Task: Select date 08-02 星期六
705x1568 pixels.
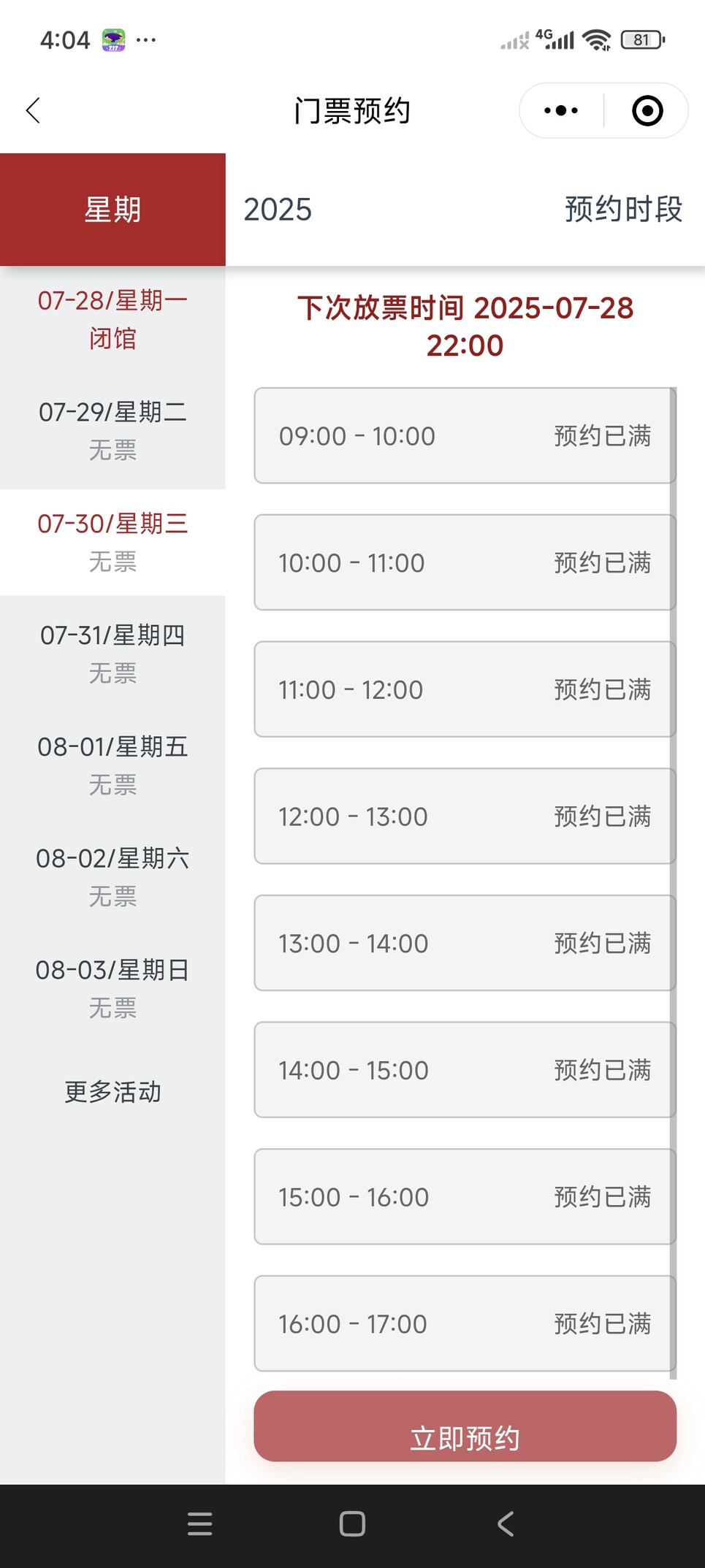Action: coord(113,878)
